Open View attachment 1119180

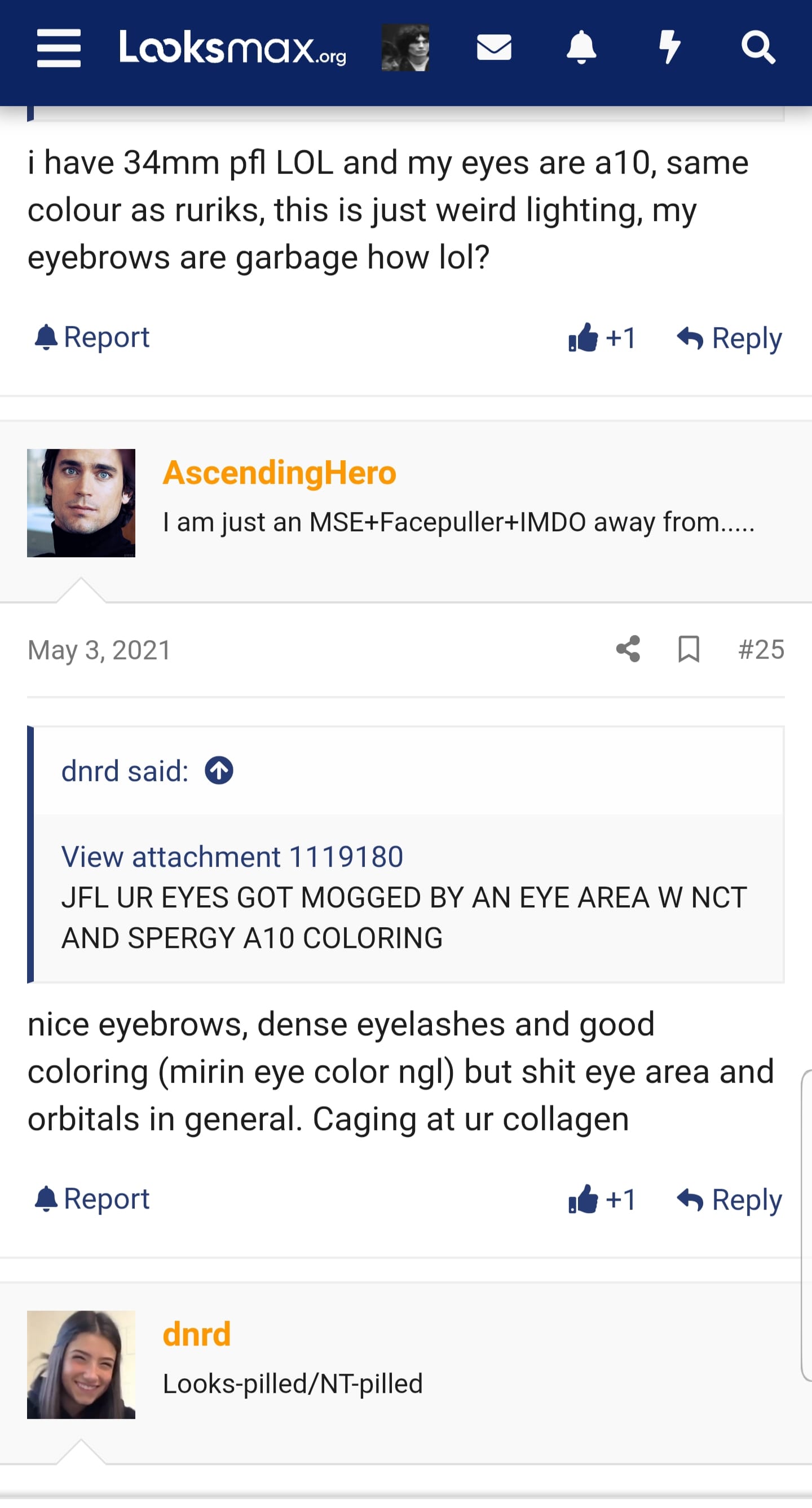232,857
